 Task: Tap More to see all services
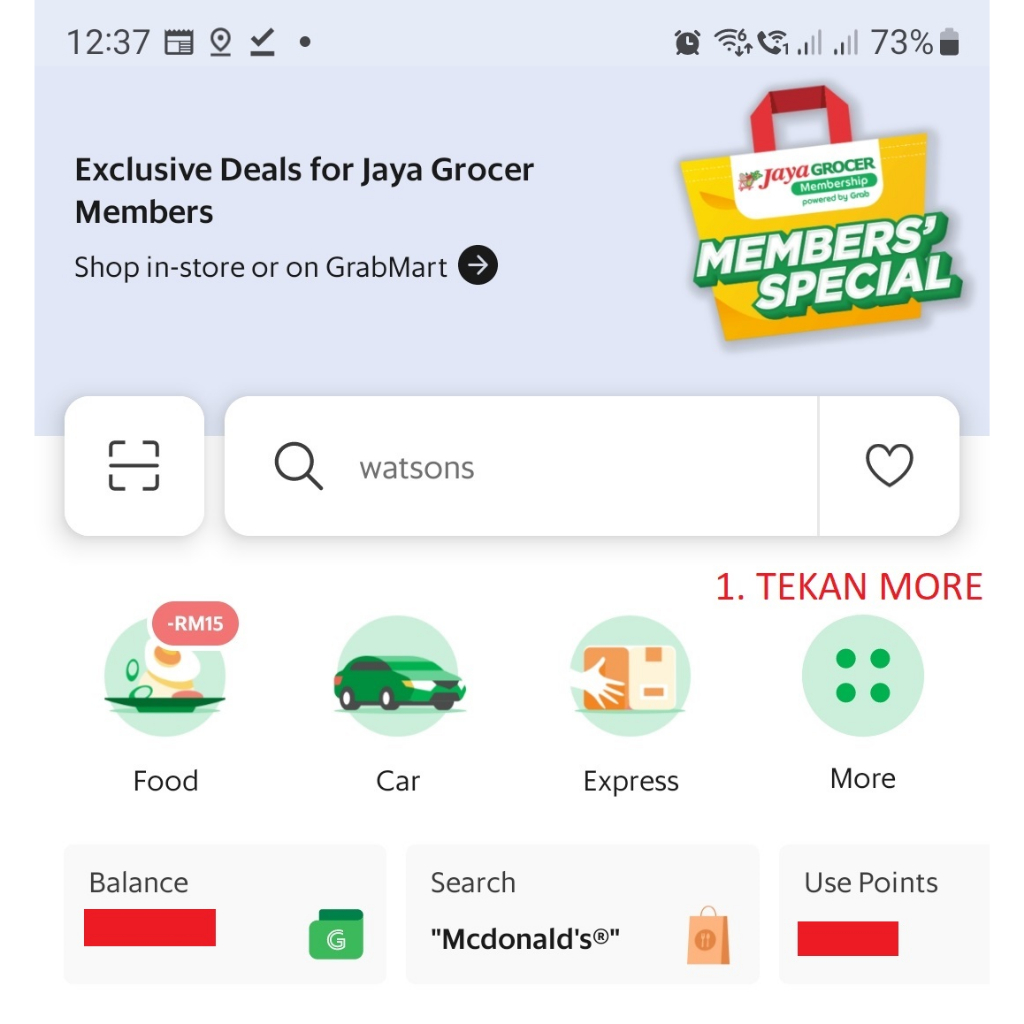click(x=863, y=703)
